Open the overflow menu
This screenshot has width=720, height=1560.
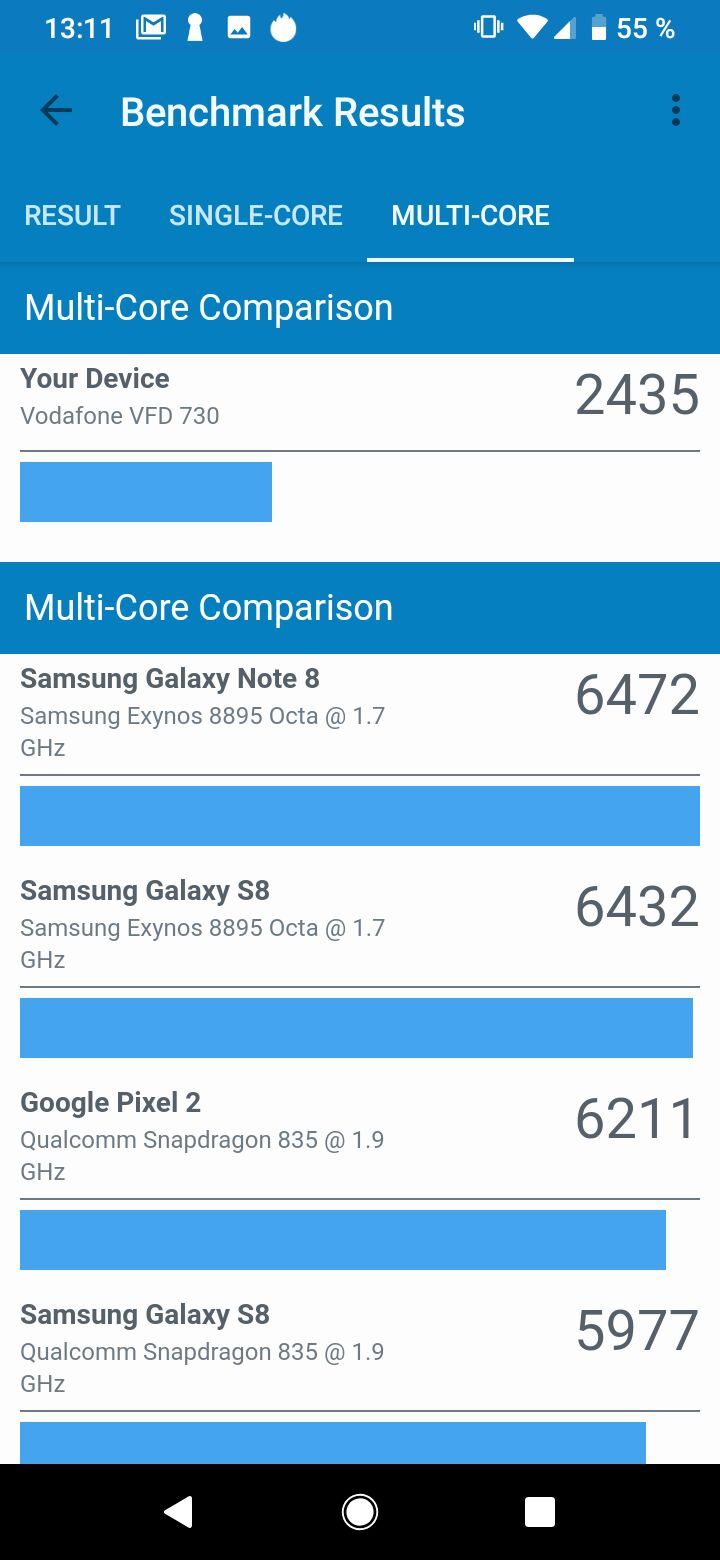pos(675,111)
